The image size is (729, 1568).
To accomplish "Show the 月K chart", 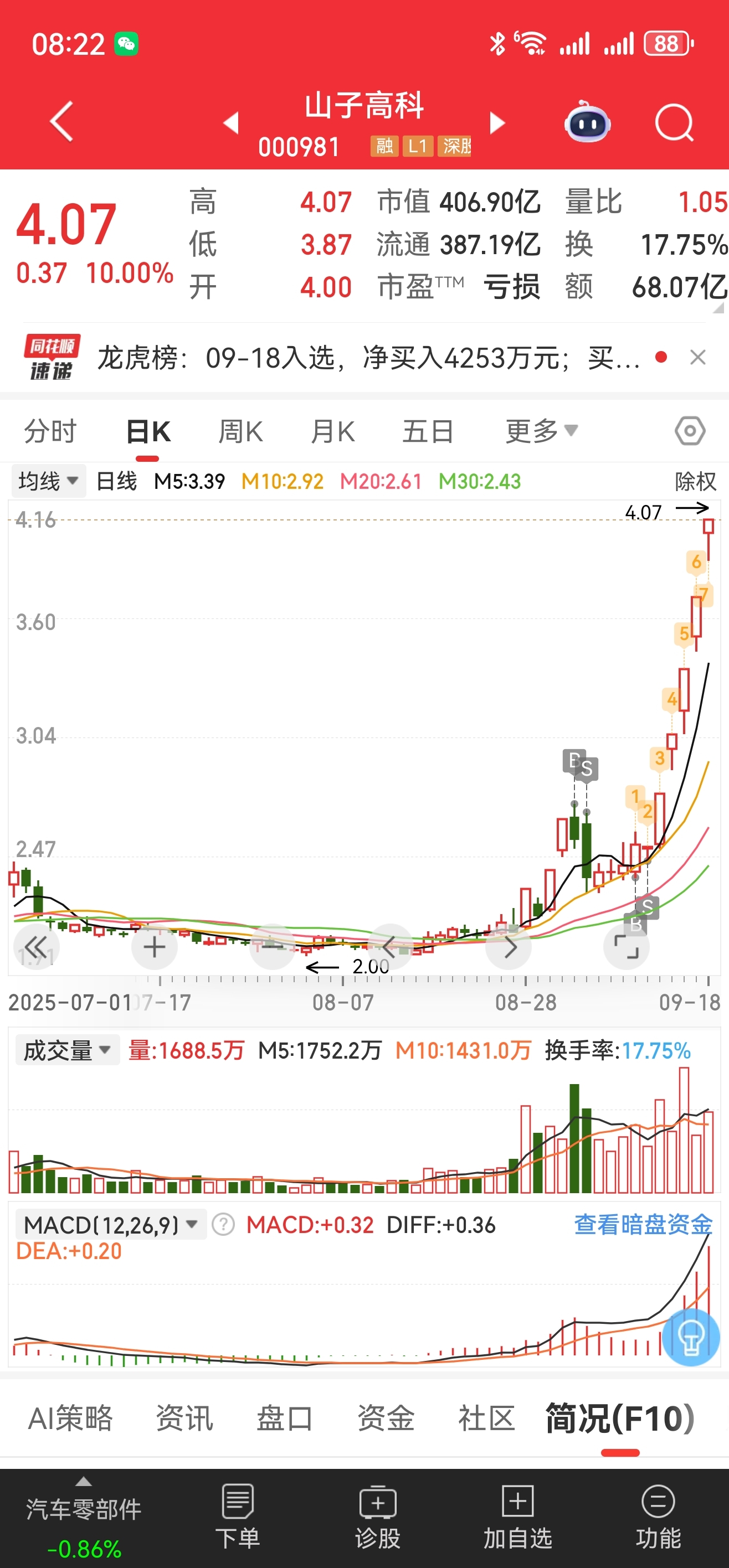I will tap(332, 431).
